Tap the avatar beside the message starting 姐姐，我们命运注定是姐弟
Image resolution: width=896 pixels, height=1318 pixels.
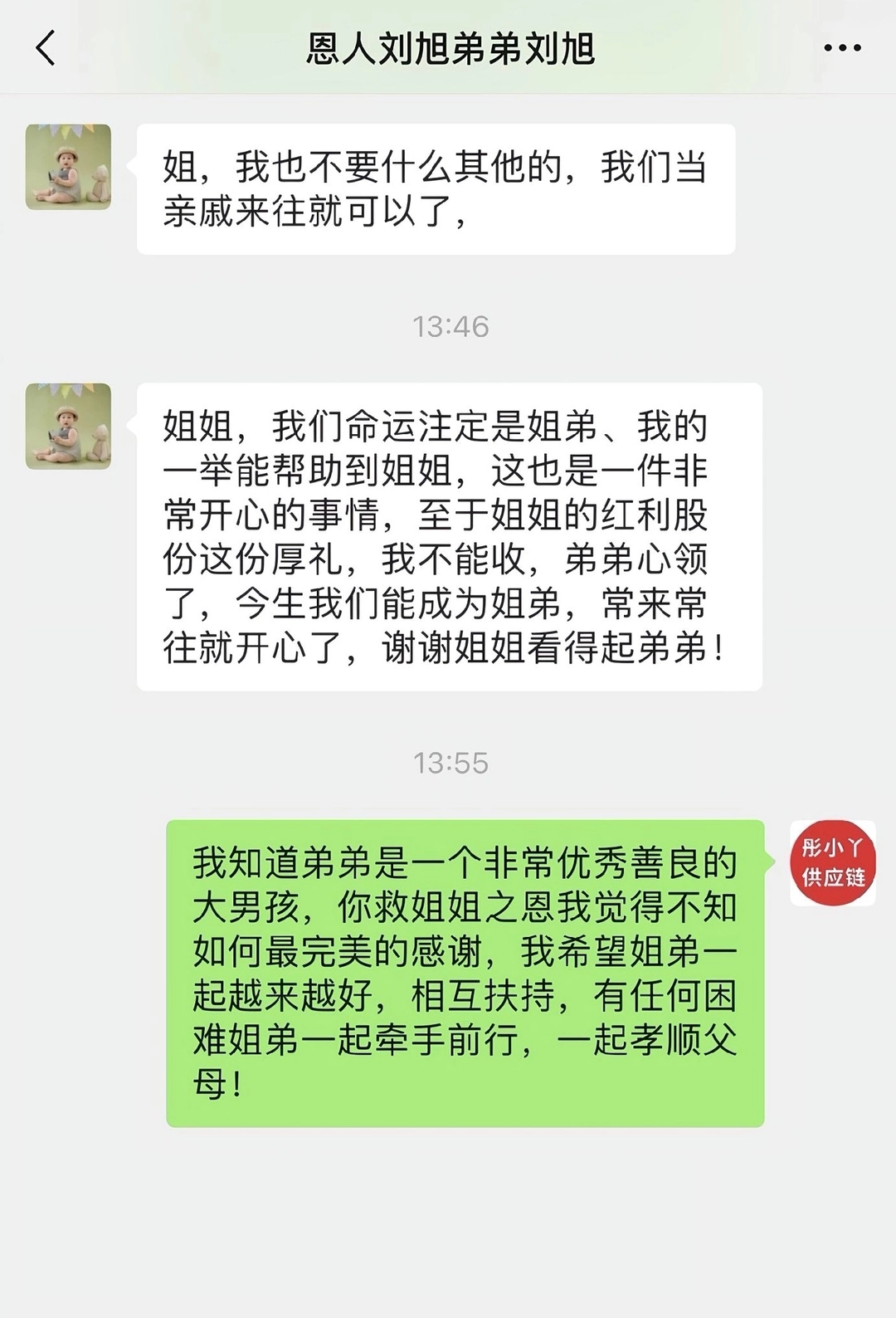pyautogui.click(x=68, y=426)
